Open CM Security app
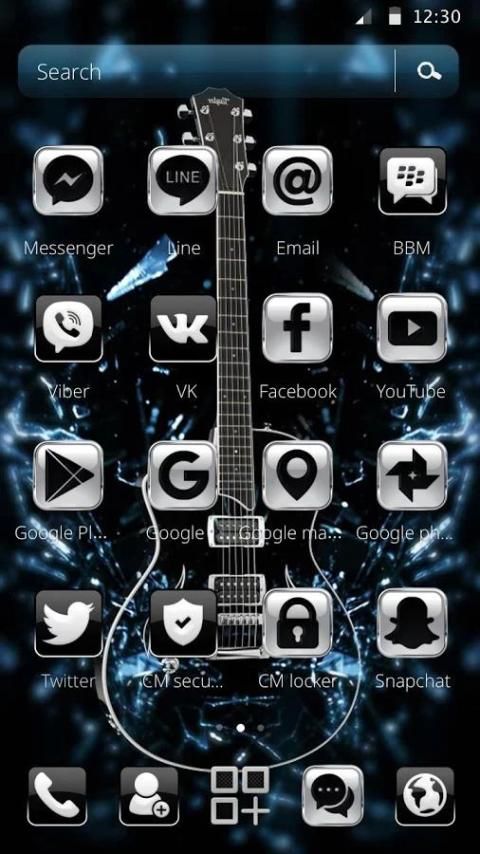The height and width of the screenshot is (854, 480). [x=183, y=623]
